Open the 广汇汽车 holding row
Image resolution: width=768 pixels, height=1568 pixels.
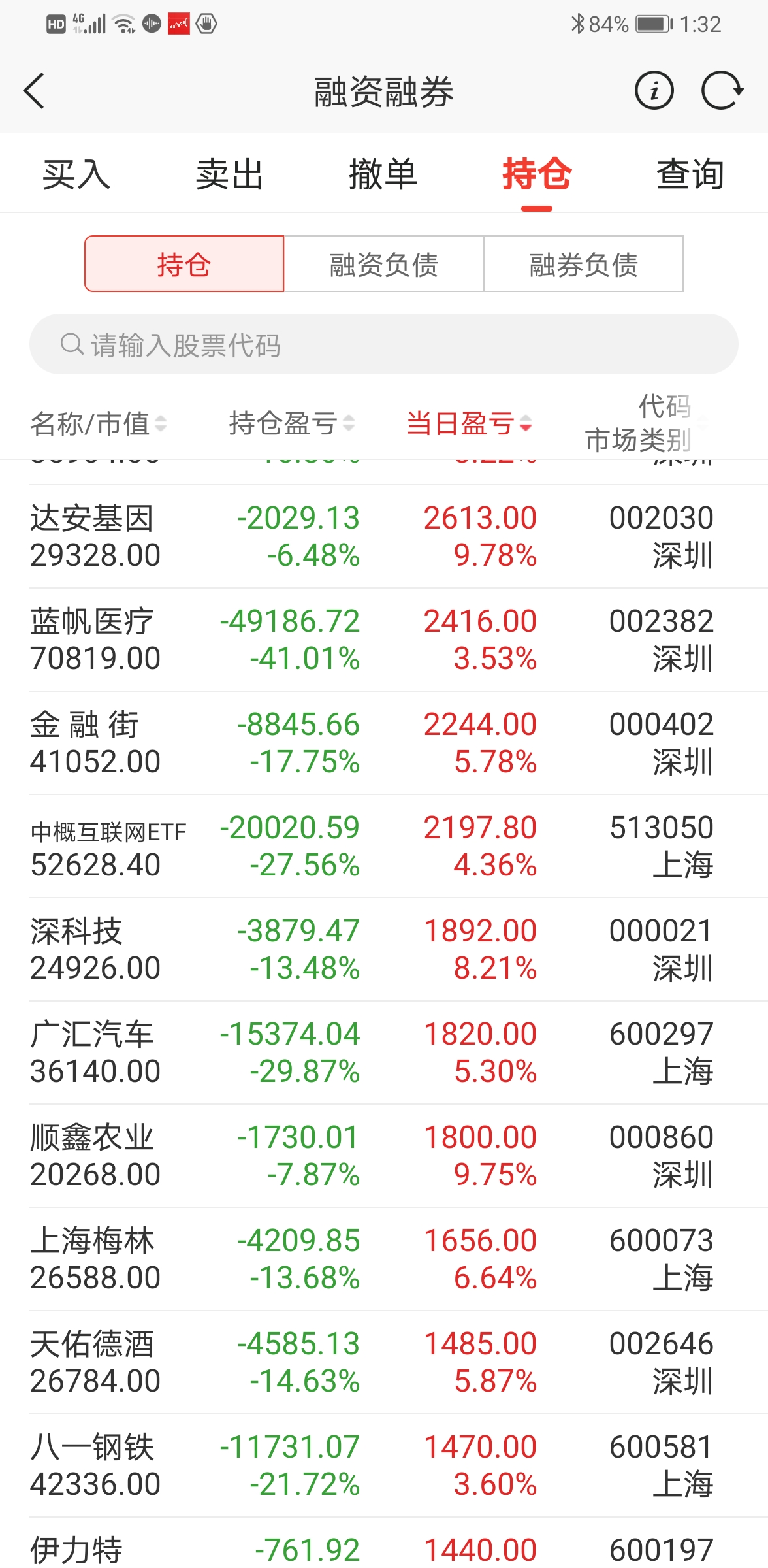(384, 1053)
